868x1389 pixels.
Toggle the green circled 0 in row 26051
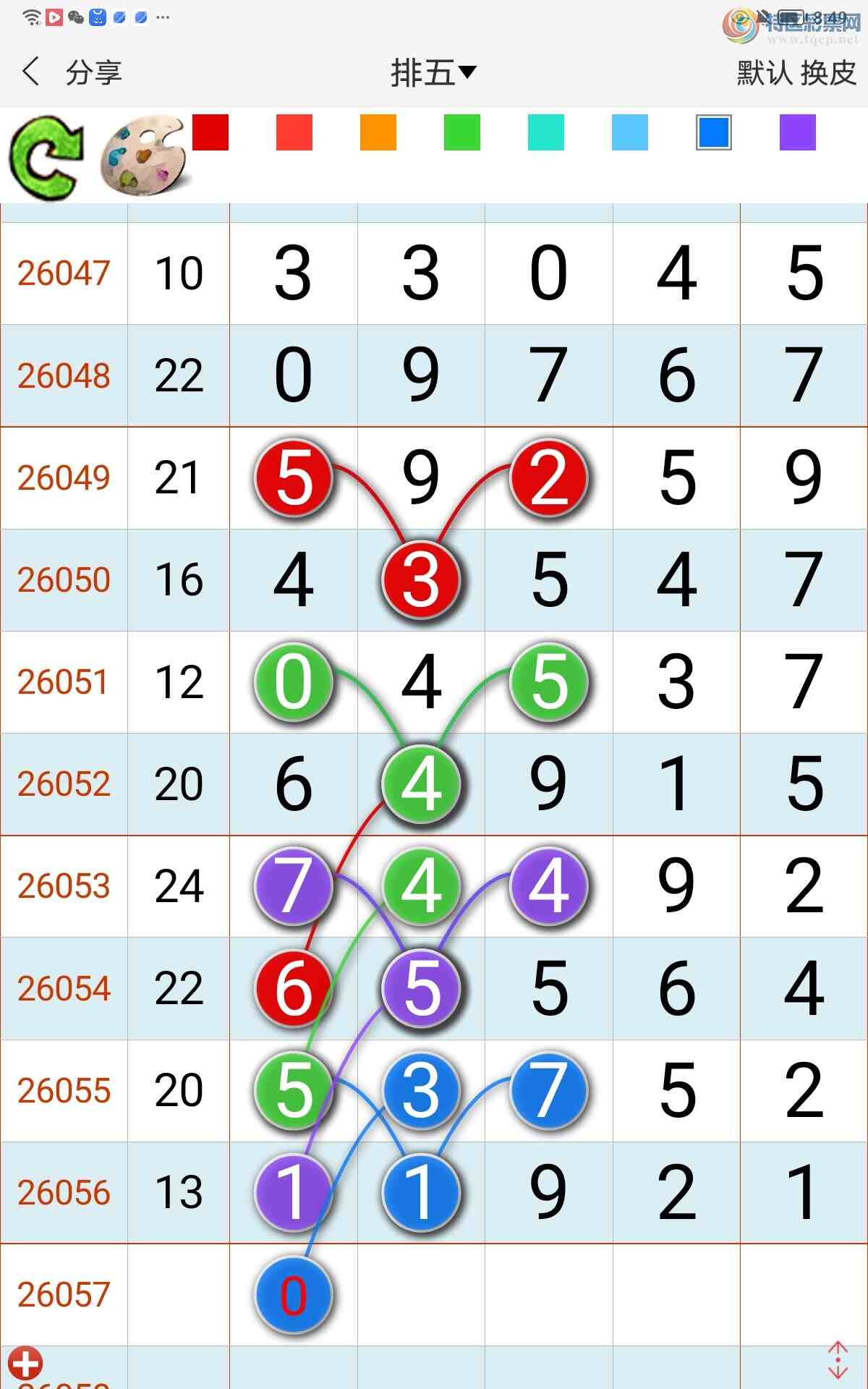(x=292, y=681)
